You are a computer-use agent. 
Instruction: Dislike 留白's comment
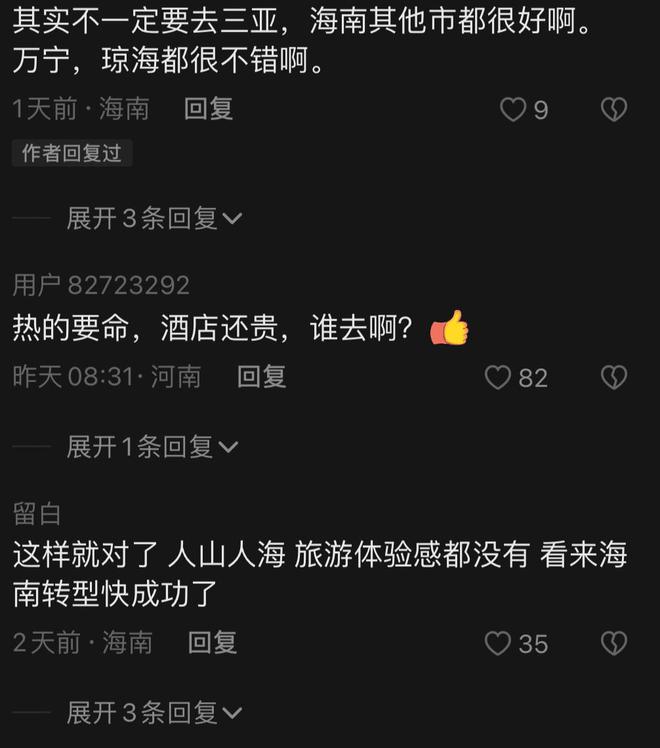coord(613,643)
